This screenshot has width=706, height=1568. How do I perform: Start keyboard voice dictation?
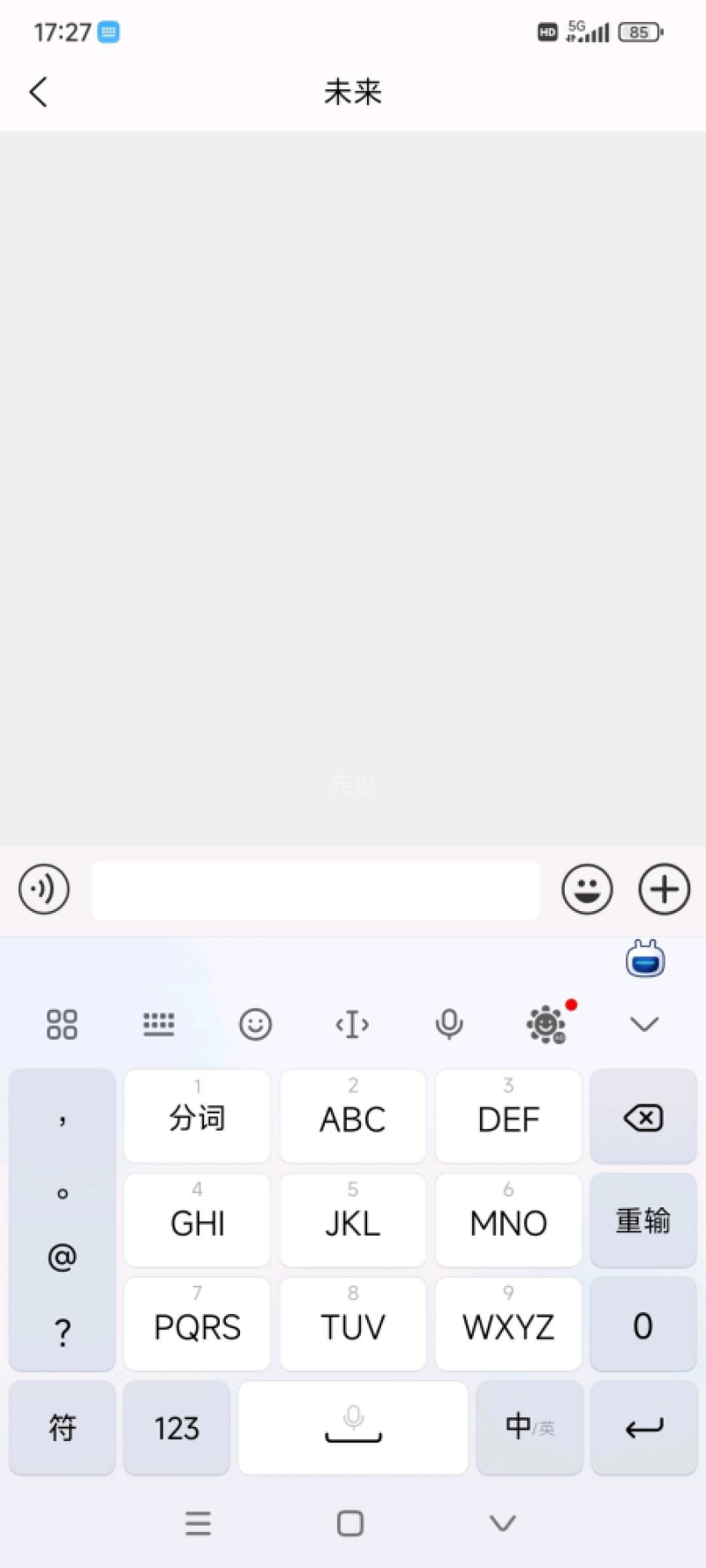(449, 1024)
